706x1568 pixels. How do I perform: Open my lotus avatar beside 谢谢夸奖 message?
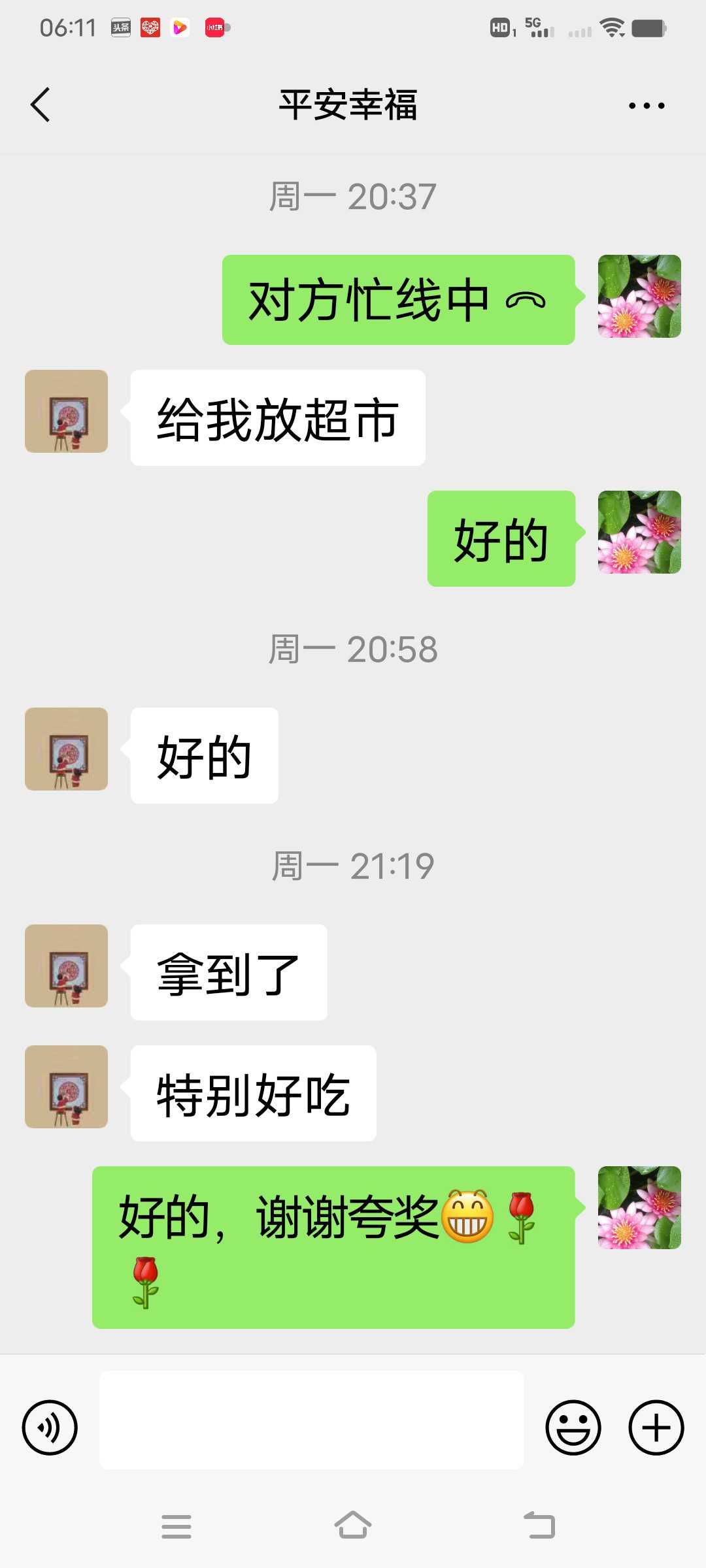point(639,1207)
